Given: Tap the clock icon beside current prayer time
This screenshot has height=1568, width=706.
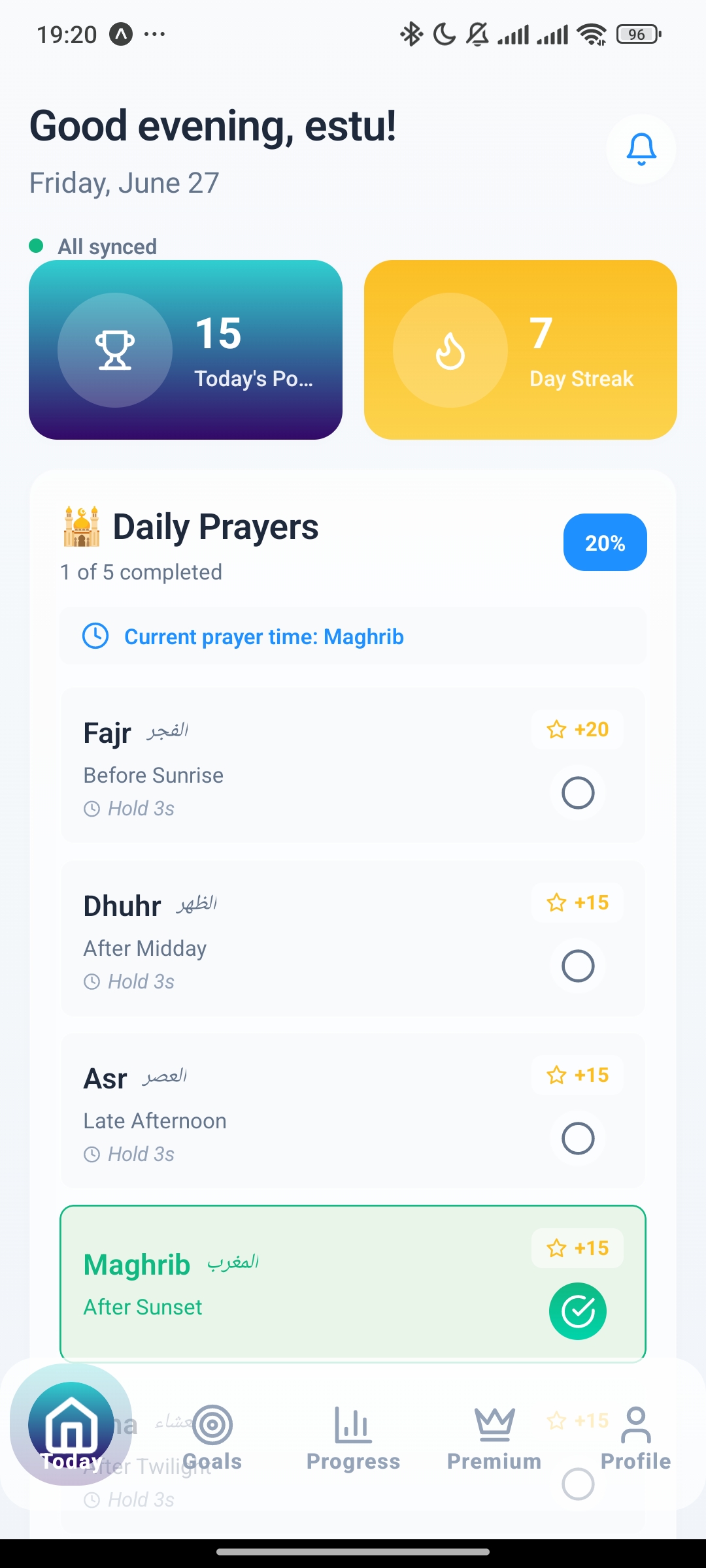Looking at the screenshot, I should 95,636.
